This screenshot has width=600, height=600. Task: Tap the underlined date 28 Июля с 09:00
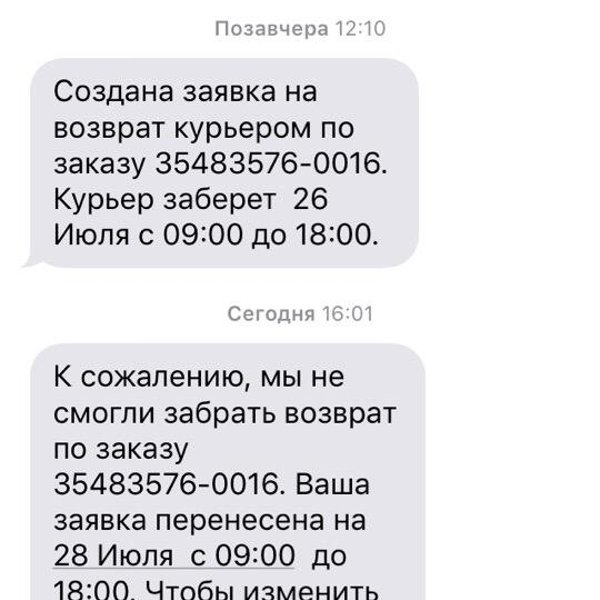click(174, 555)
